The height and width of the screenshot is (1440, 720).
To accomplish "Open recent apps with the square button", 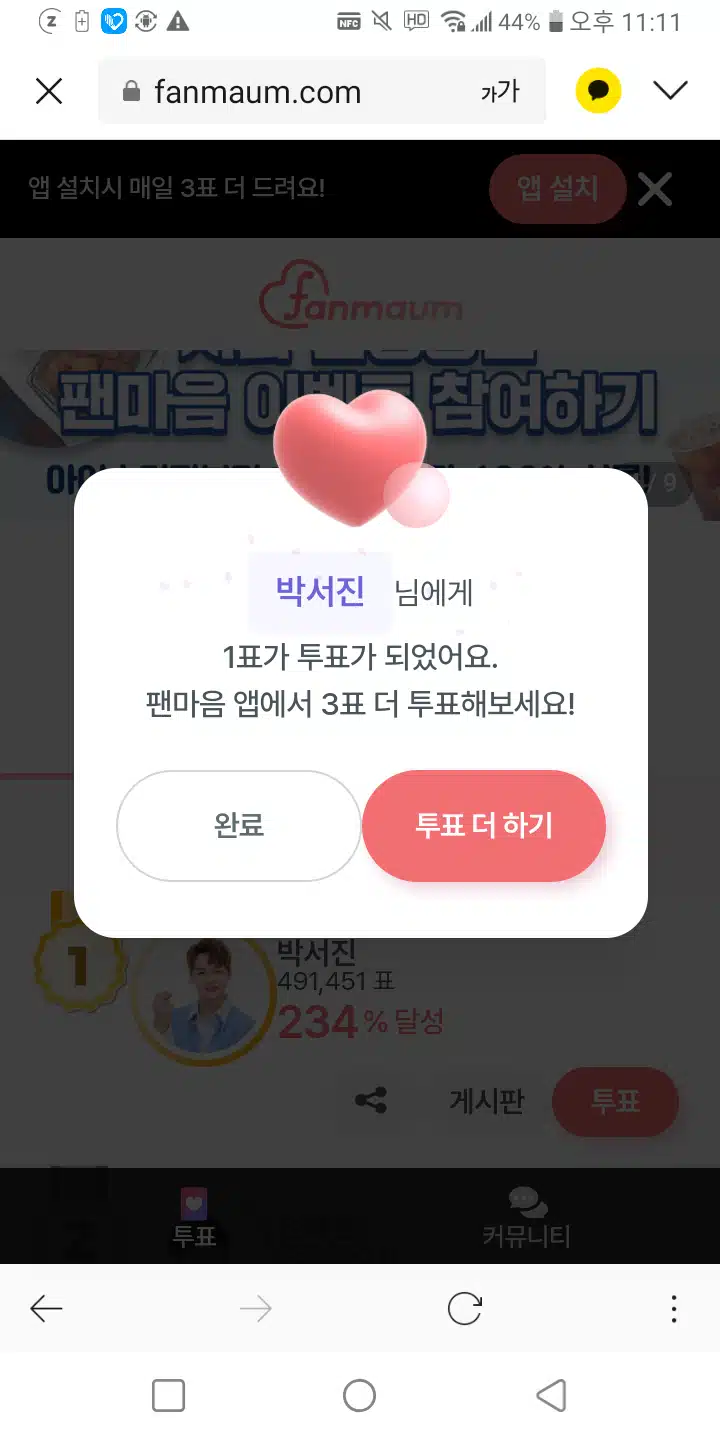I will tap(168, 1395).
